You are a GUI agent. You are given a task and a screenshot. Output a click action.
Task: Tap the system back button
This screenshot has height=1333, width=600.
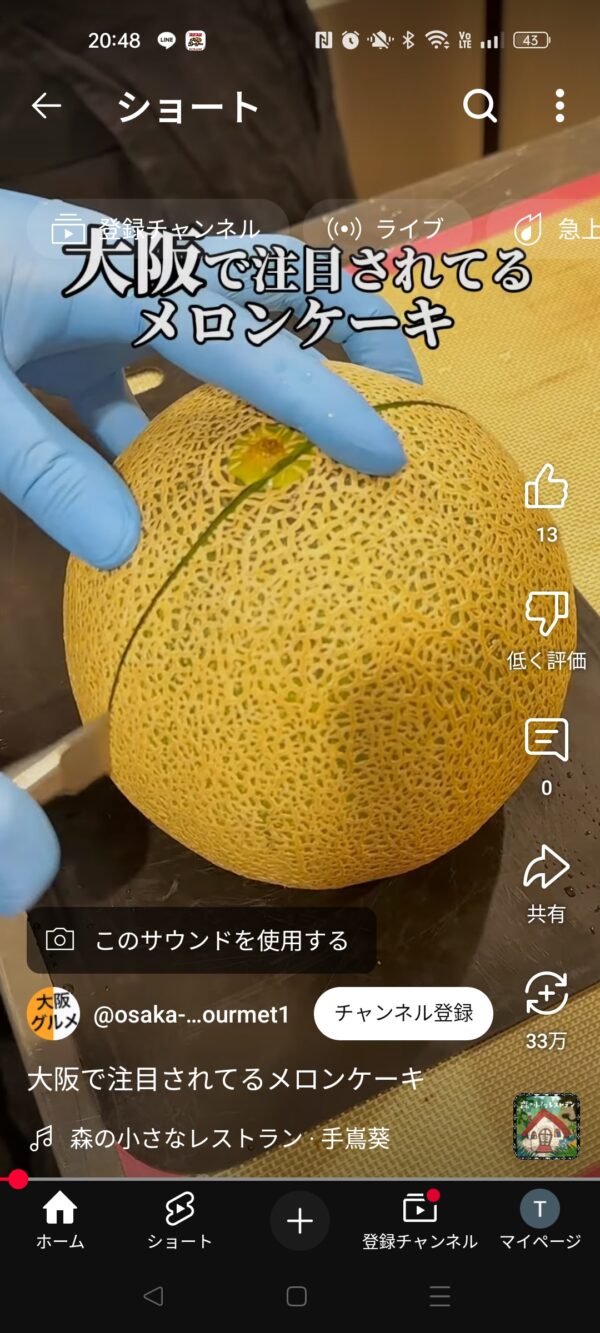click(153, 1297)
